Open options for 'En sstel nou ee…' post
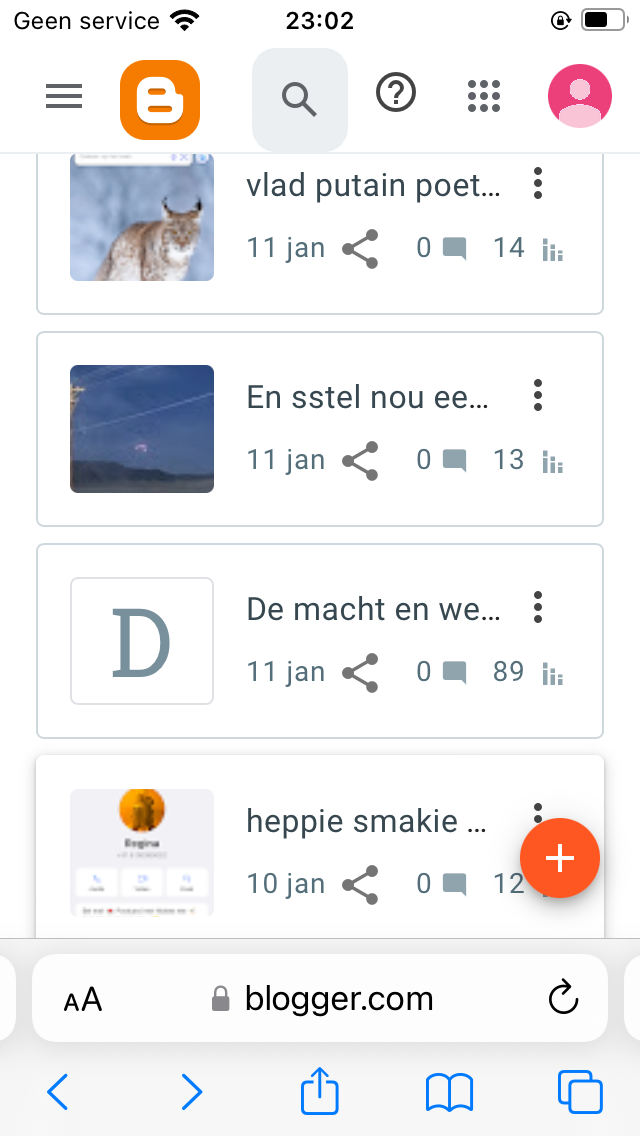The height and width of the screenshot is (1136, 640). tap(538, 395)
